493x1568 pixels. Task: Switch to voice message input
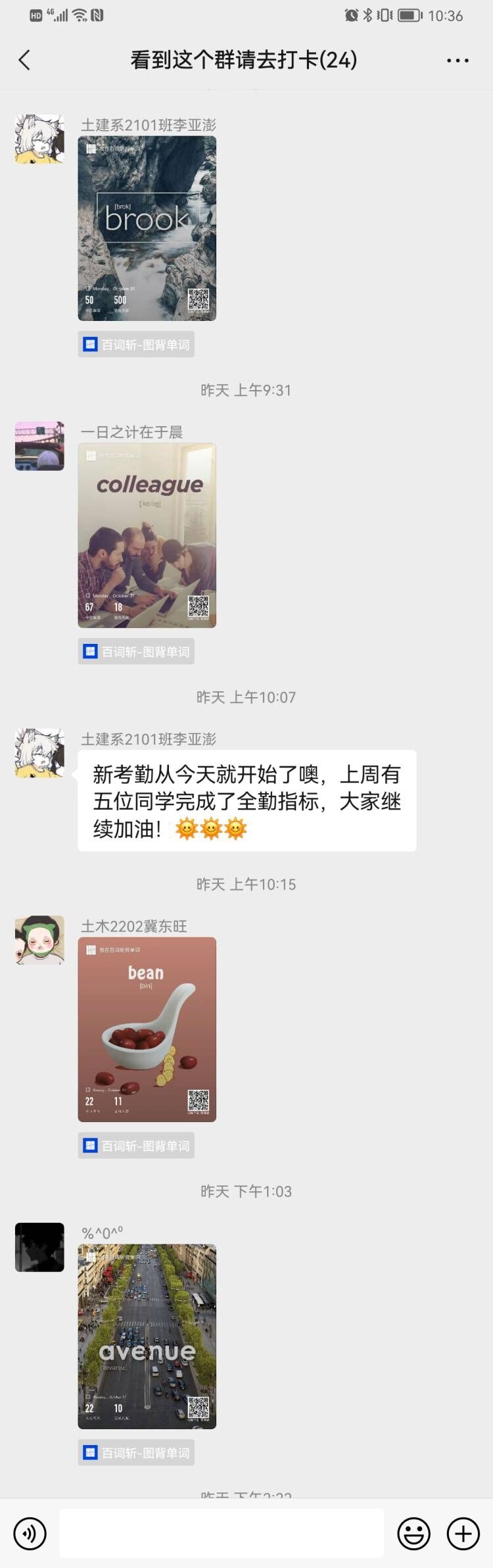click(x=30, y=1533)
